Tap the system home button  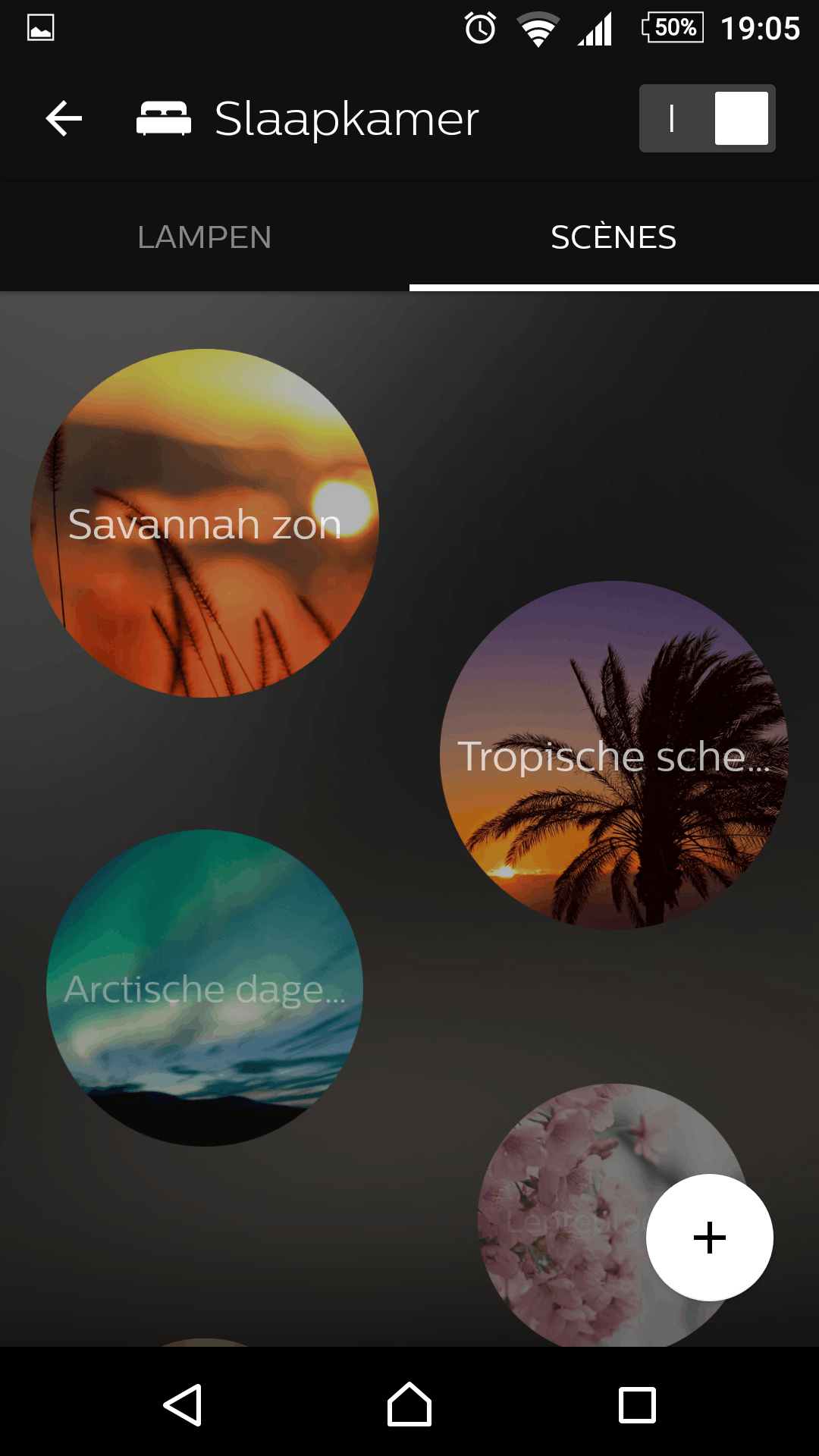pos(409,1405)
